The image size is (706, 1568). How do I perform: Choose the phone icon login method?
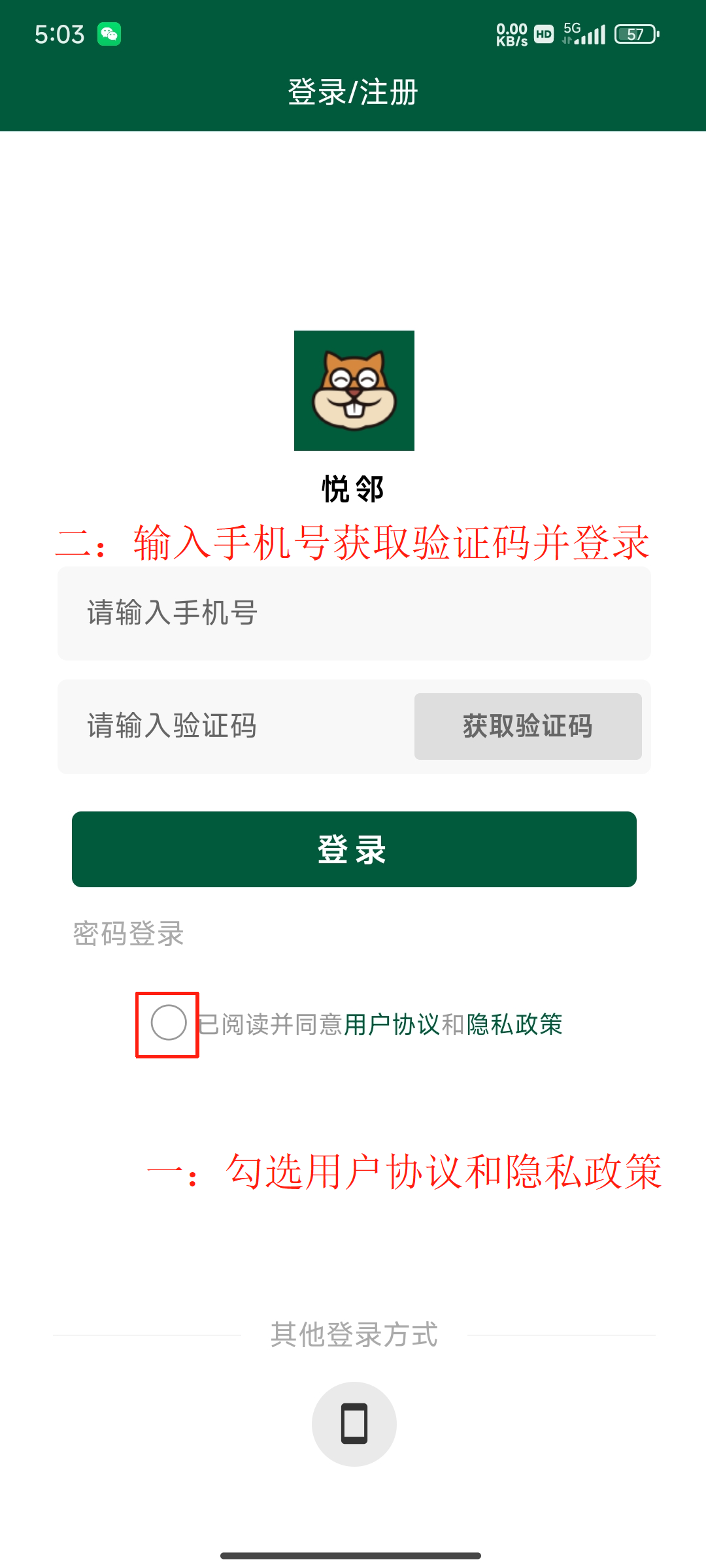[x=354, y=1424]
